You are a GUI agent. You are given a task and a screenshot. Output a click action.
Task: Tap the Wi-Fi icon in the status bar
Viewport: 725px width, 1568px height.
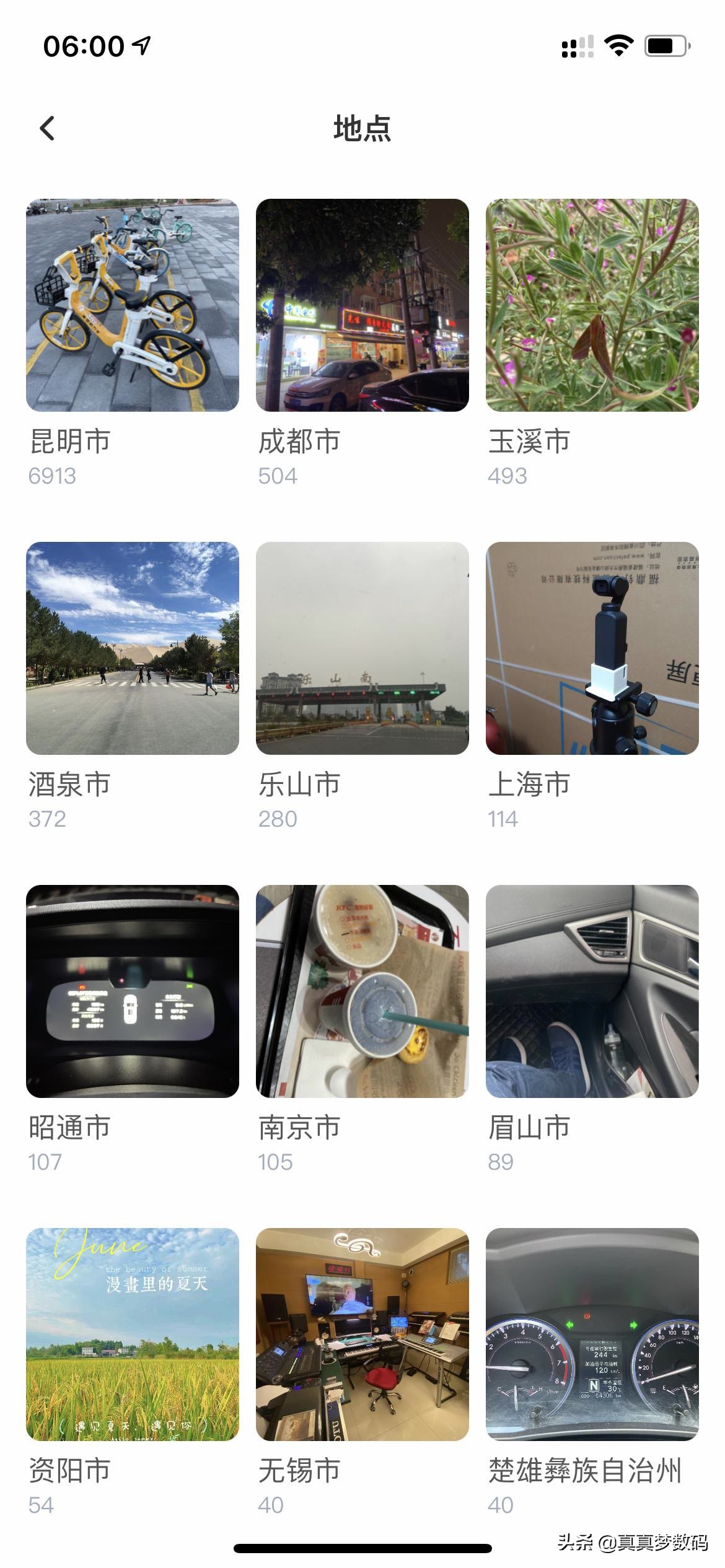tap(618, 45)
